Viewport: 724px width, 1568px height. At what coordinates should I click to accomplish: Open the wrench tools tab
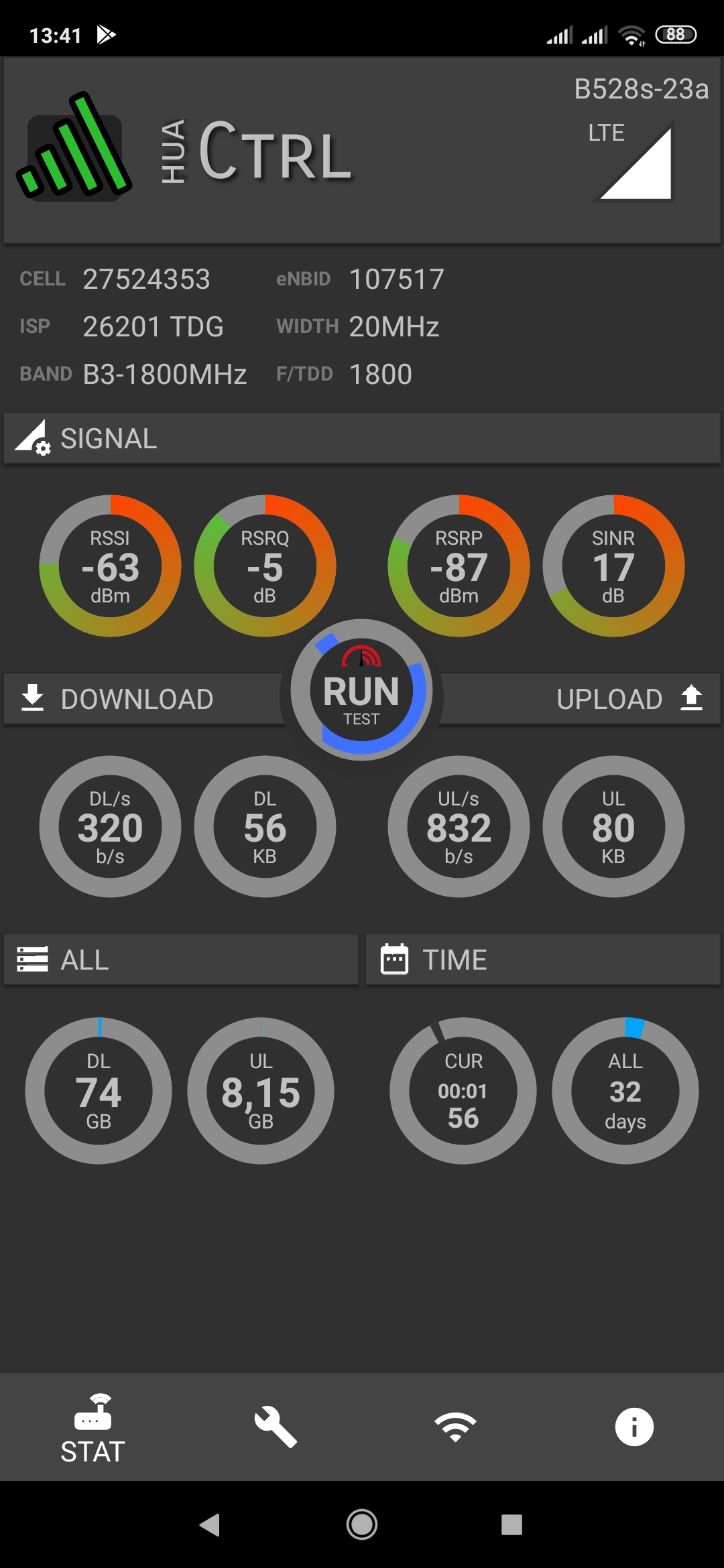coord(275,1427)
